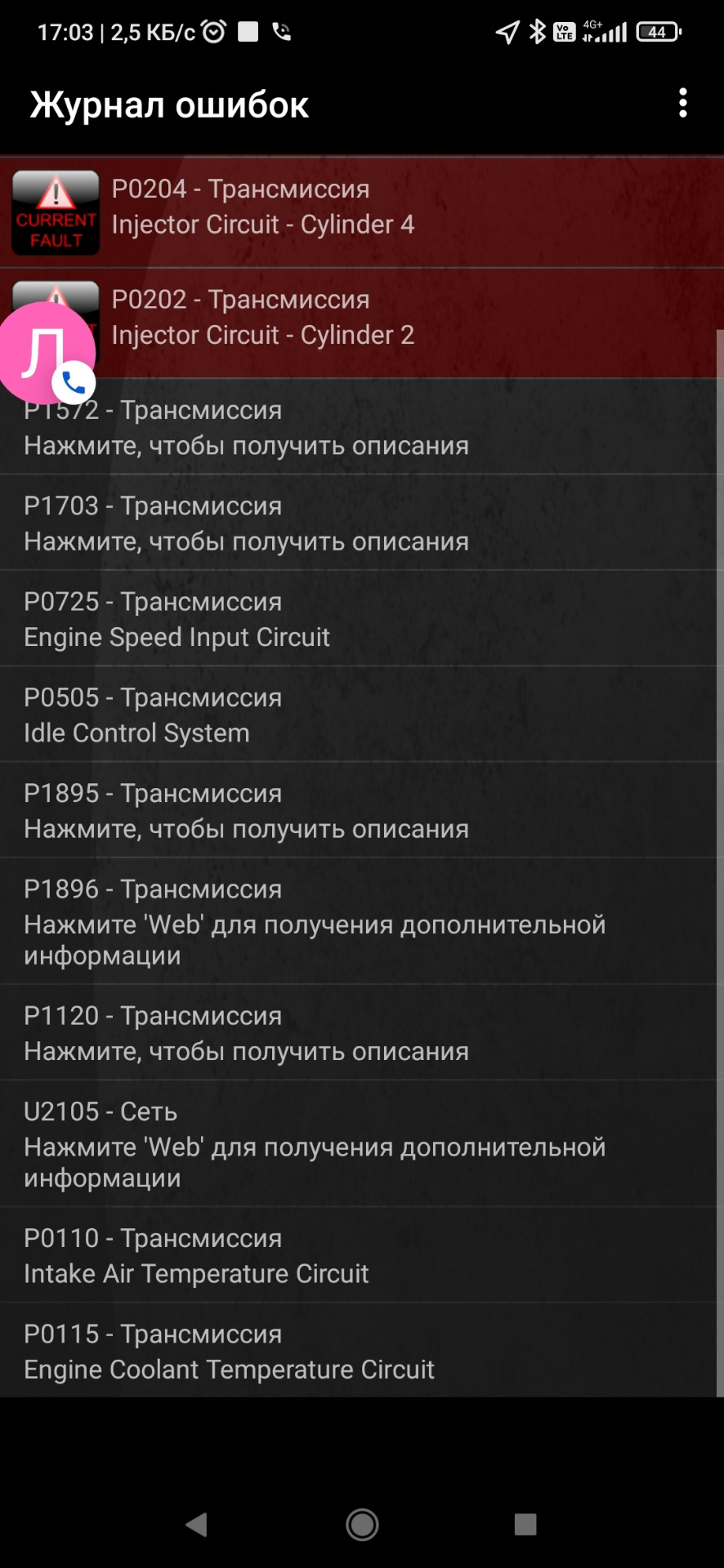Open the P0204 Injector Circuit Cylinder 4 fault

coord(361,212)
